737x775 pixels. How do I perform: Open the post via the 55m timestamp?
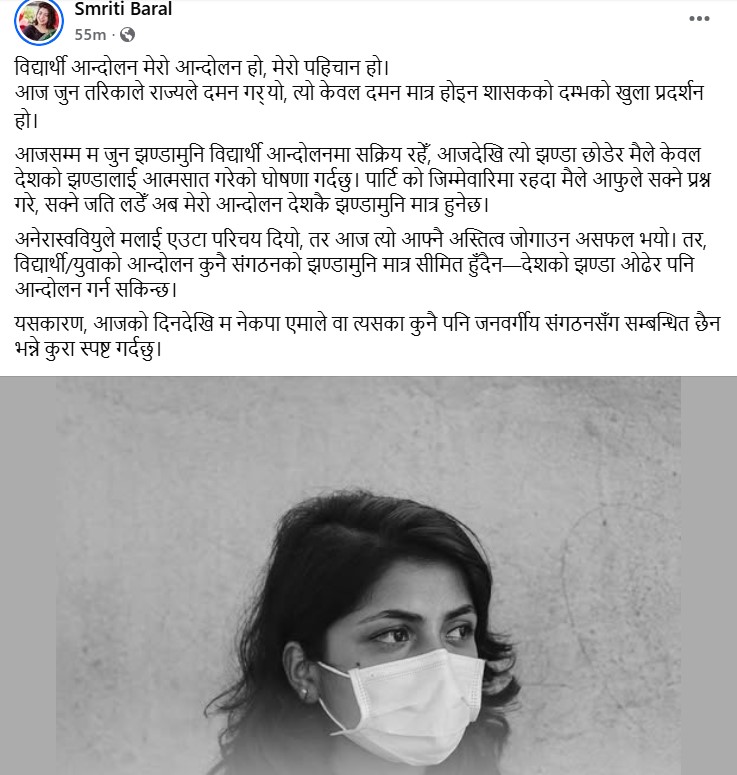89,33
